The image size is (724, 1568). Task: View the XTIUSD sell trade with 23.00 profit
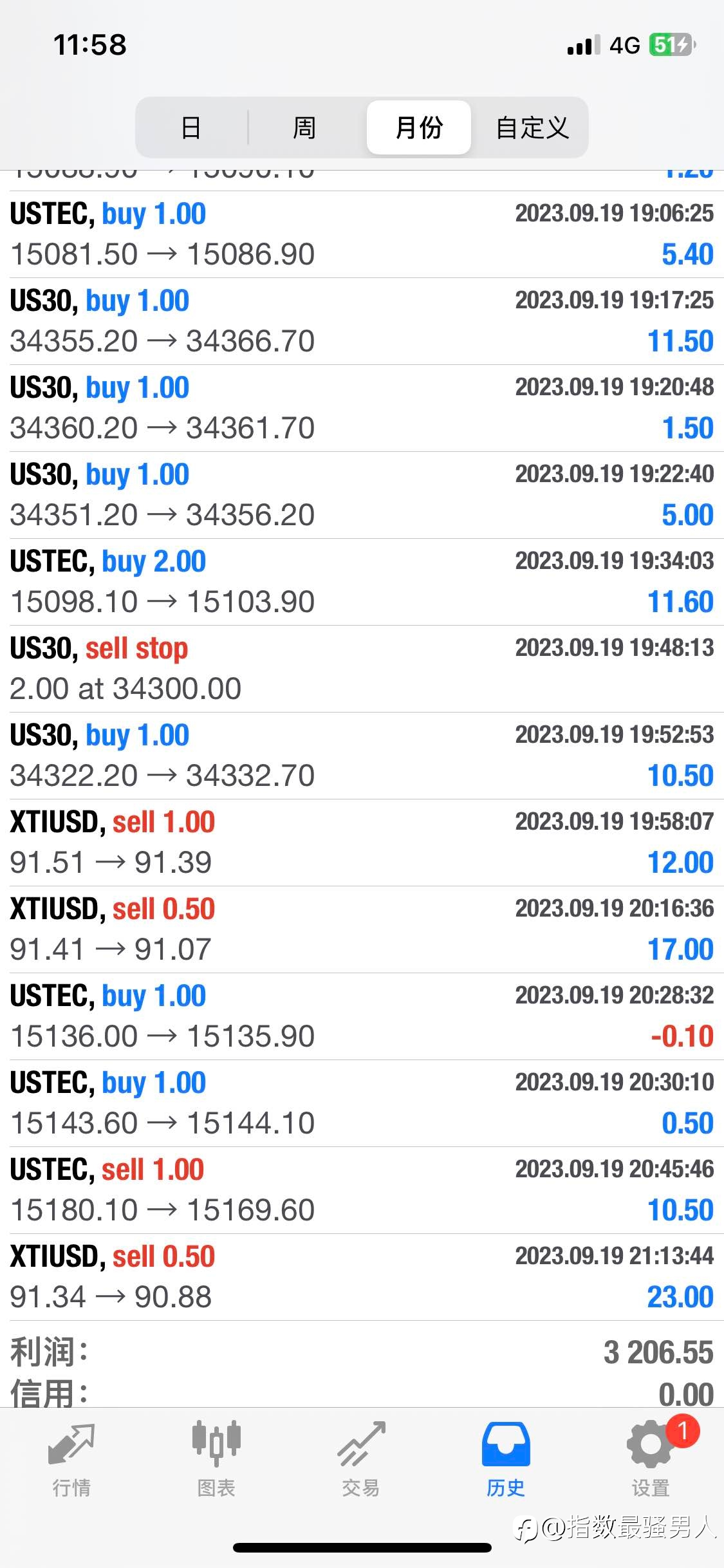(362, 1277)
